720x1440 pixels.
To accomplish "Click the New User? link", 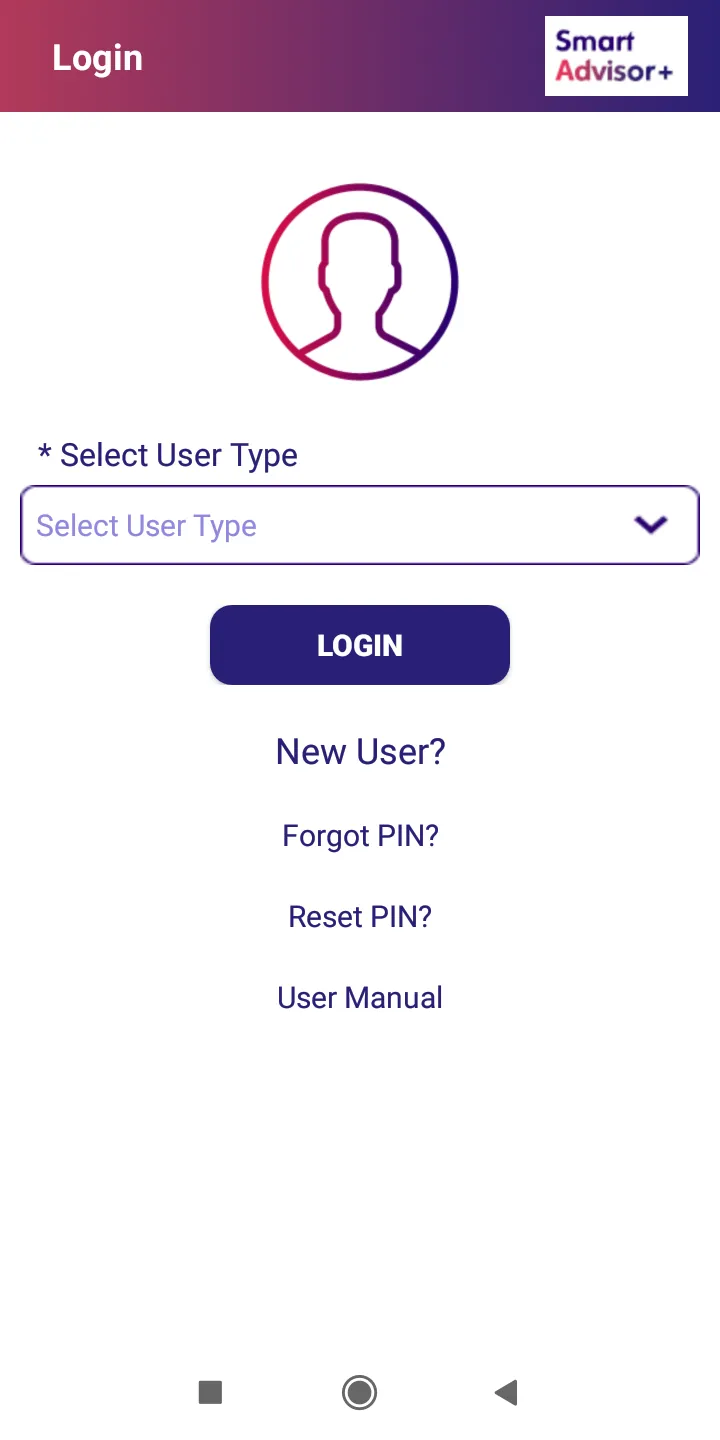I will pos(360,751).
